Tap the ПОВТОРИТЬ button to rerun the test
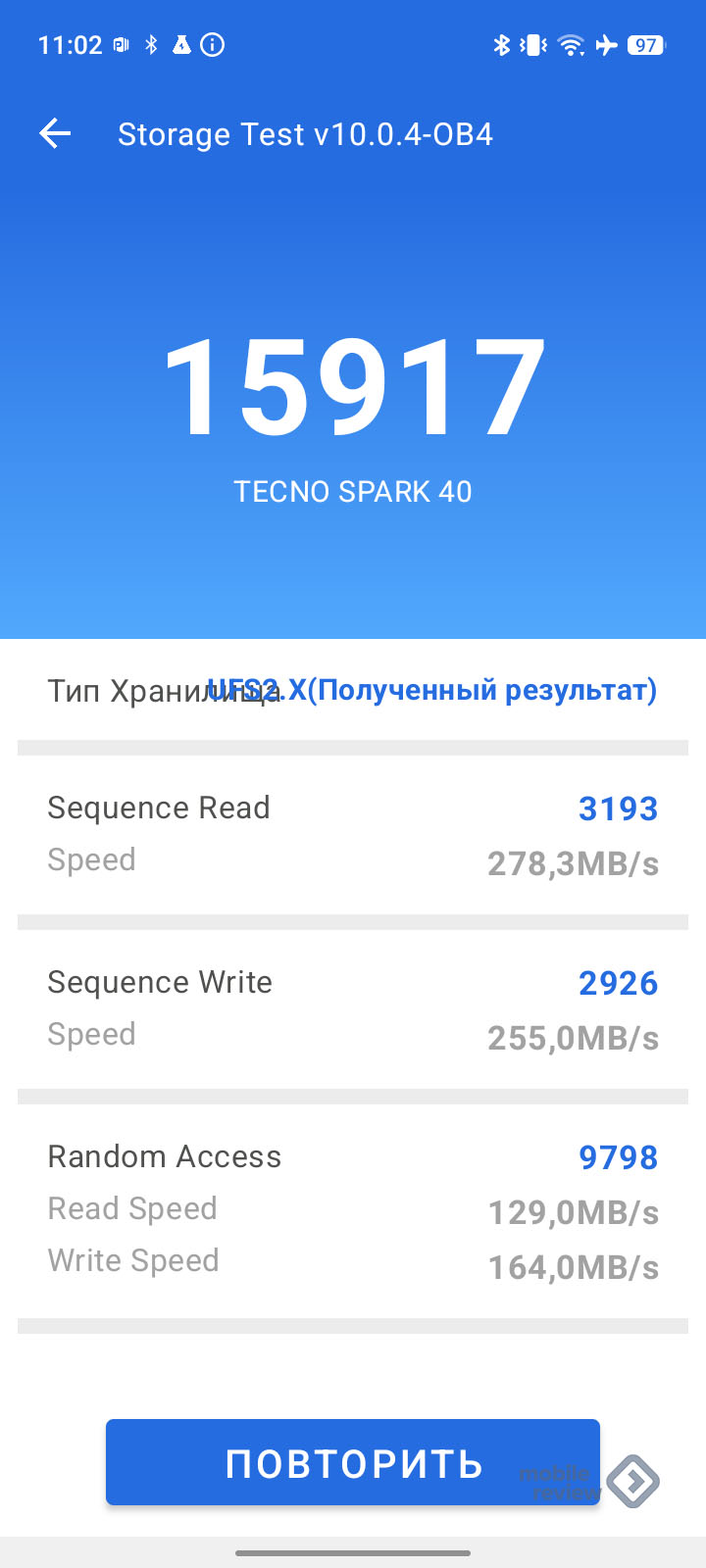The height and width of the screenshot is (1568, 706). tap(353, 1462)
